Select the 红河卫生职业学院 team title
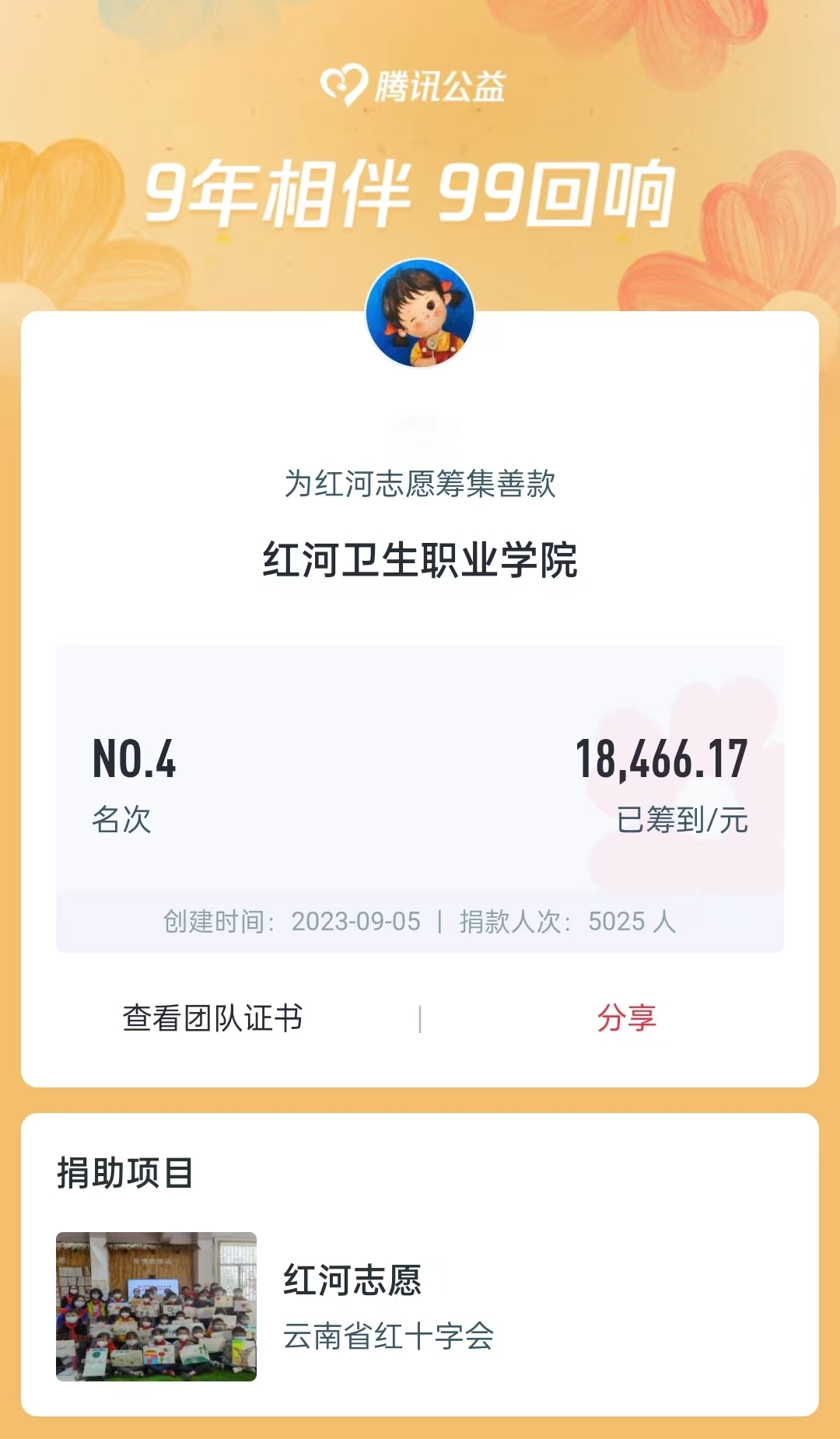The image size is (840, 1439). point(420,558)
